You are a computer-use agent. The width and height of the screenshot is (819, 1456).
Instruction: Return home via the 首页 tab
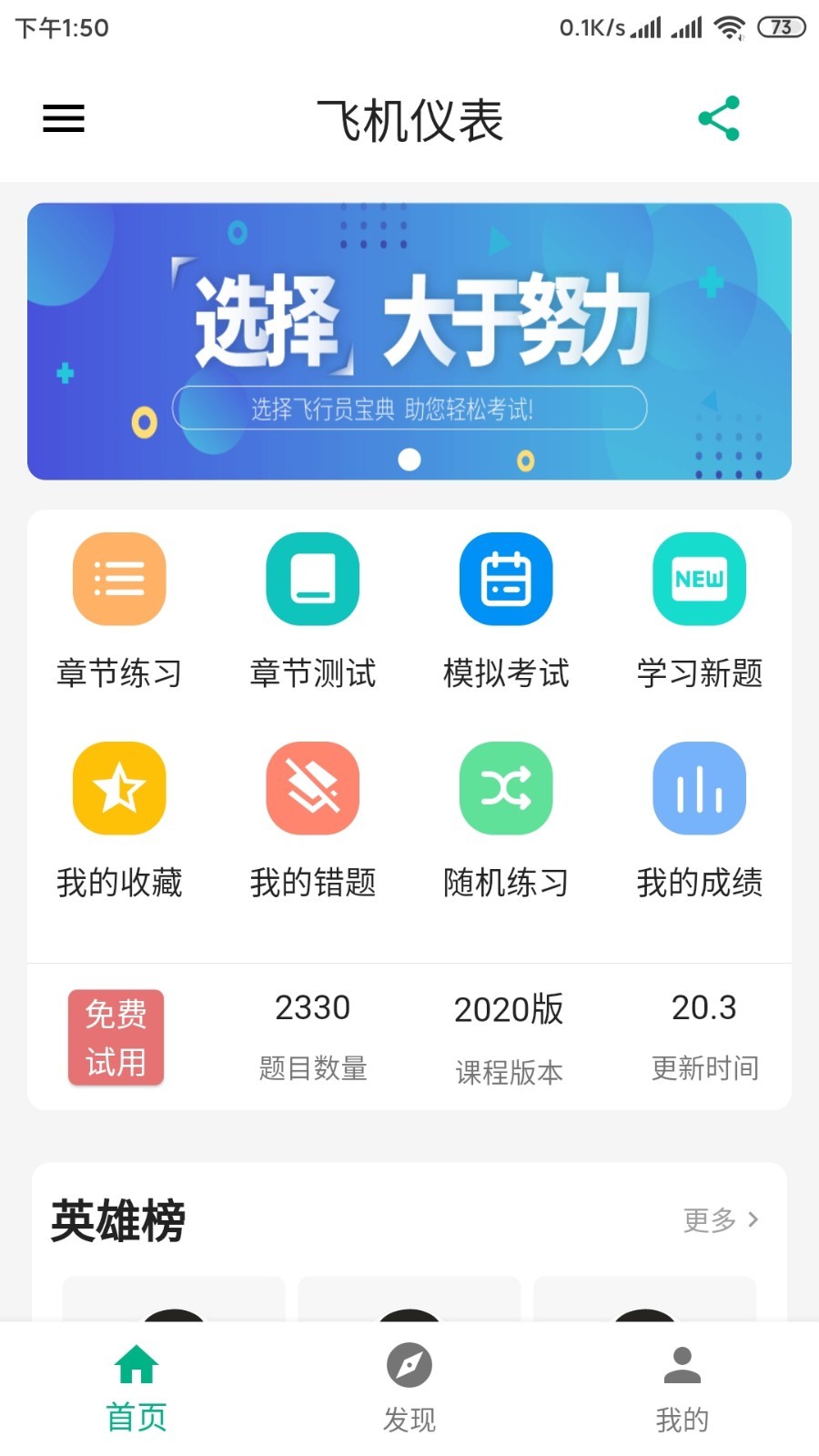point(135,1383)
